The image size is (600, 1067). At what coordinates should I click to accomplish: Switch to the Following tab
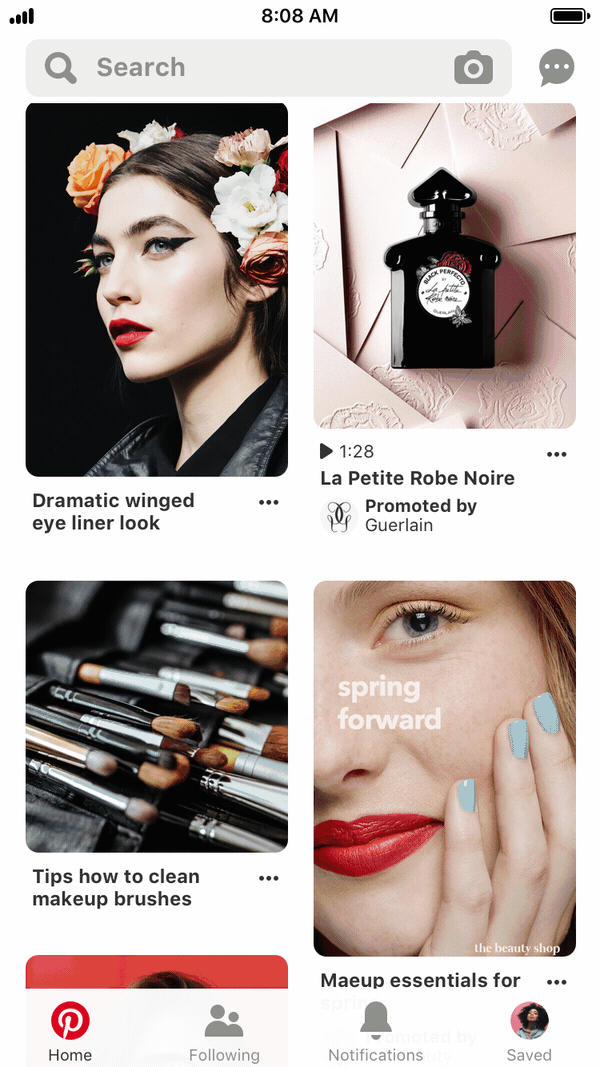[224, 1033]
